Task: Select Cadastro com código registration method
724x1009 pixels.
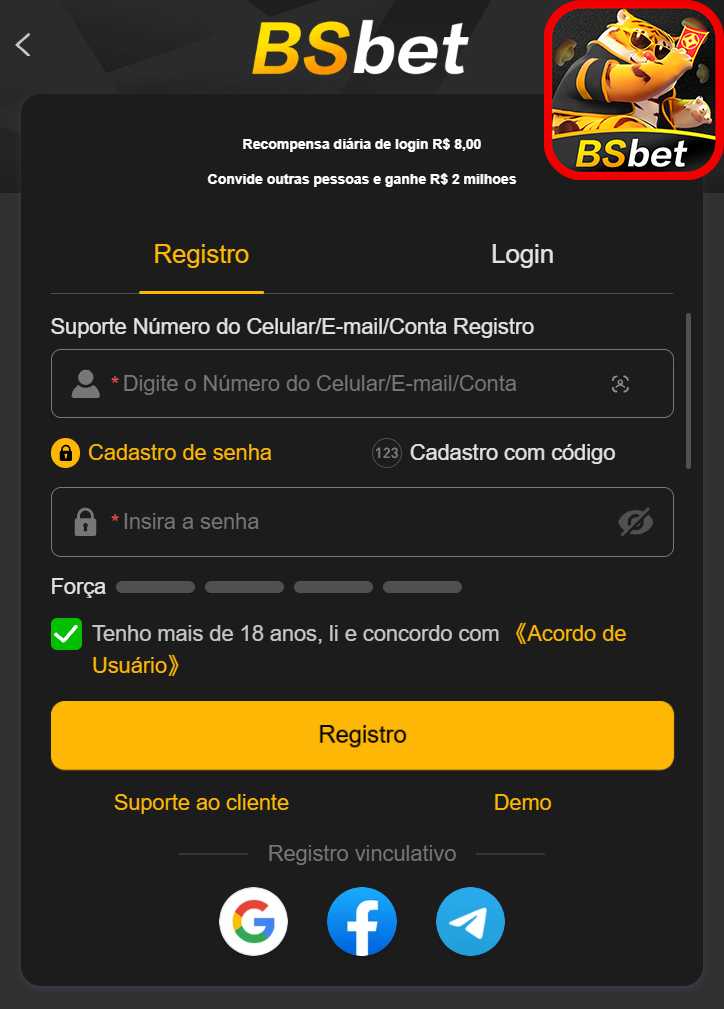Action: [x=514, y=453]
